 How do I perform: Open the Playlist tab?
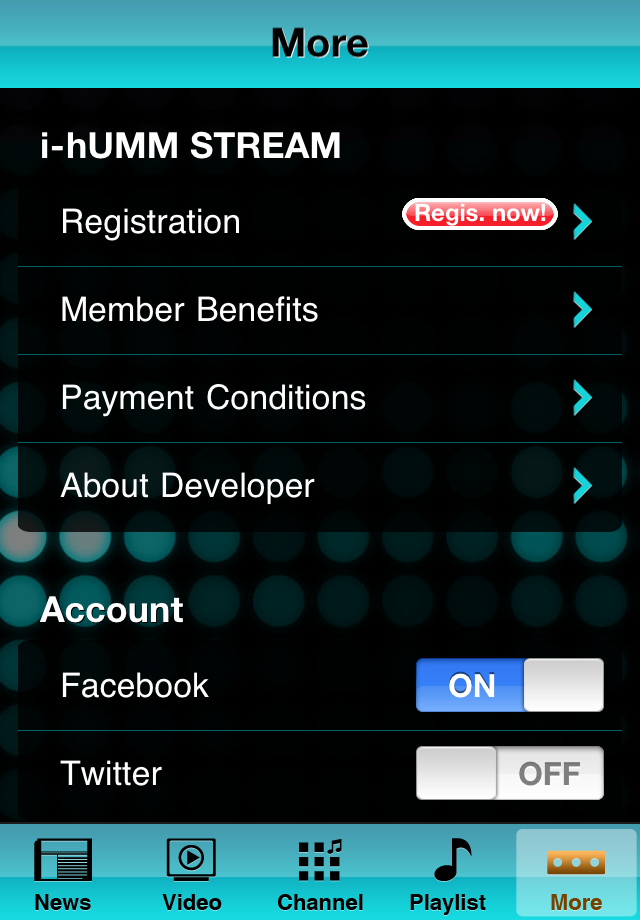448,874
